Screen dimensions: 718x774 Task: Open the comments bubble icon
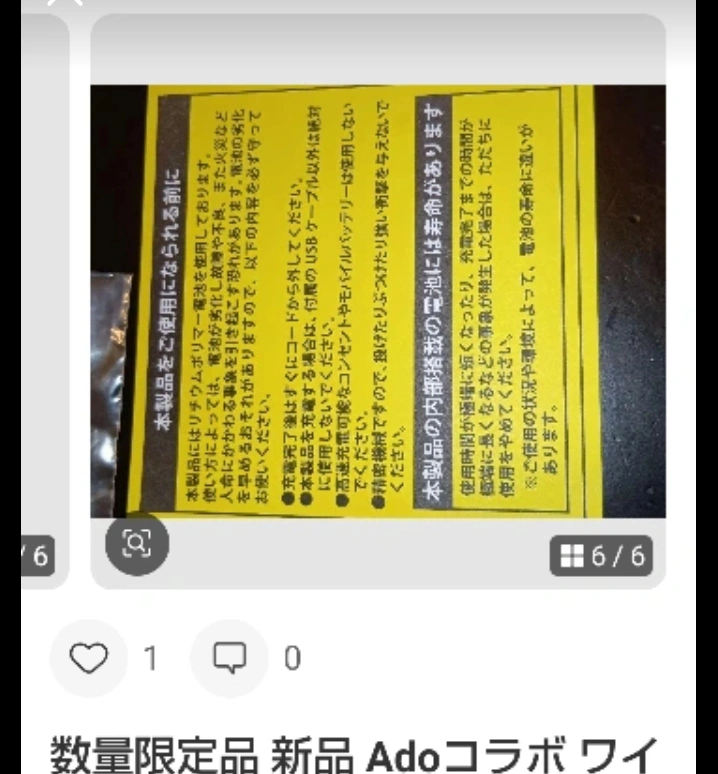click(230, 658)
